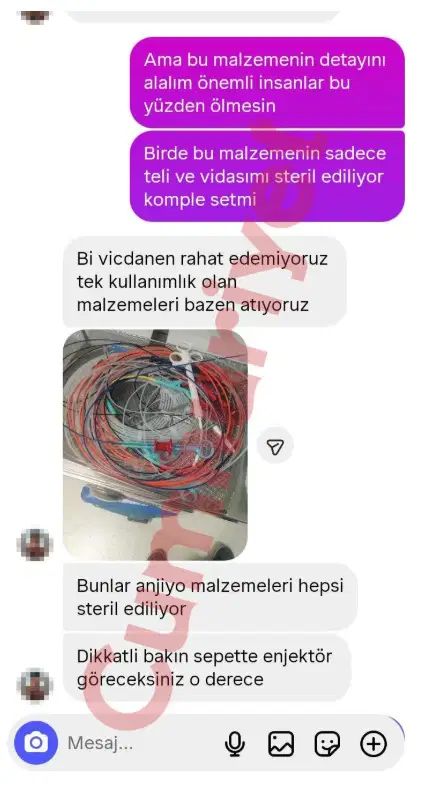Share the received photo via the send arrow
This screenshot has height=791, width=422.
pos(275,446)
